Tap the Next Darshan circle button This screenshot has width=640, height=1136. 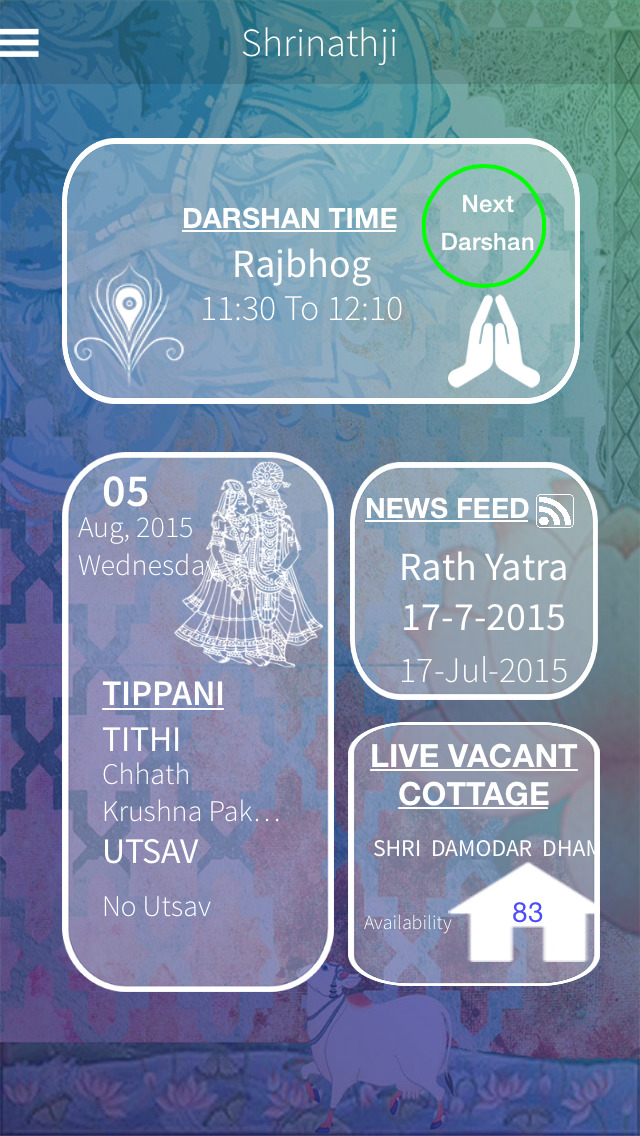pyautogui.click(x=483, y=226)
